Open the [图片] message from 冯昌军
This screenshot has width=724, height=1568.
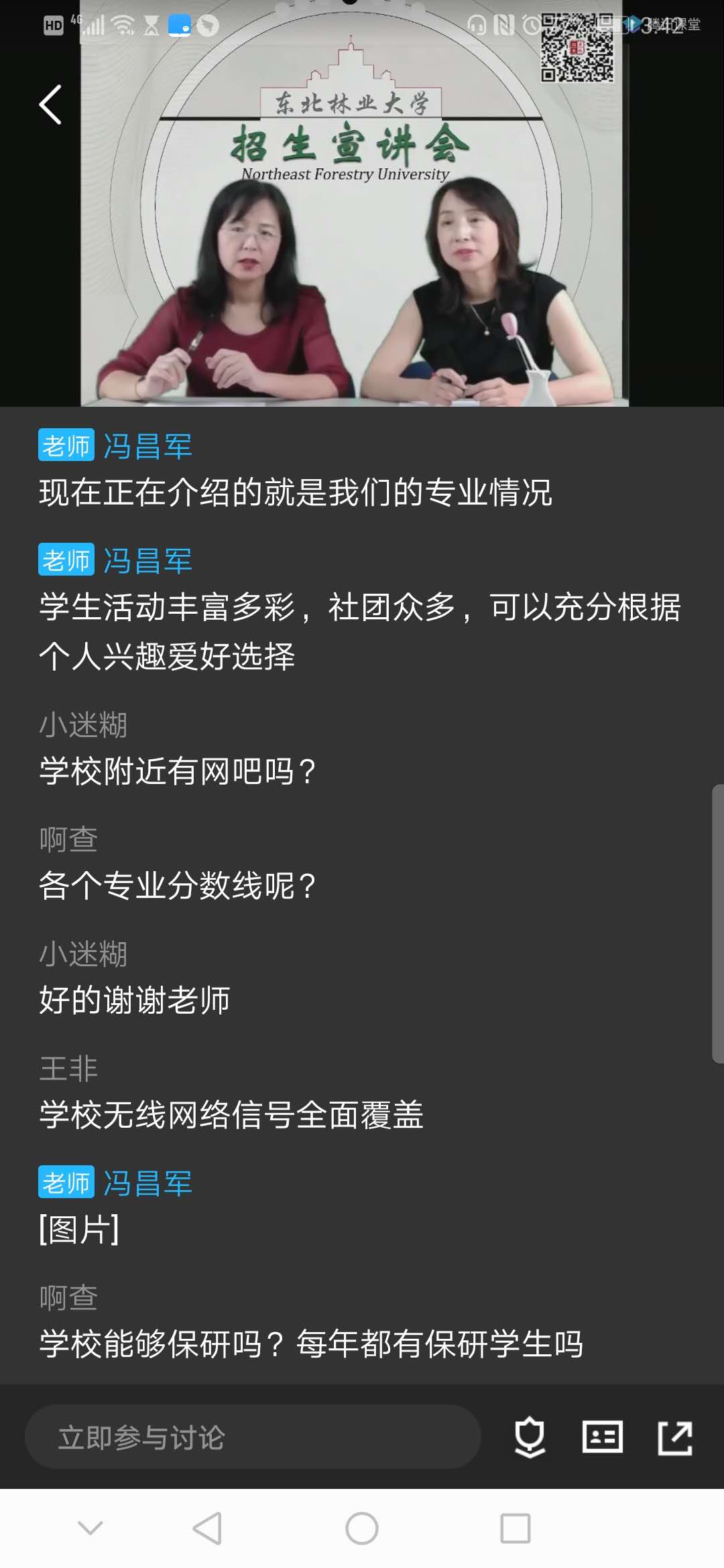click(x=79, y=1230)
